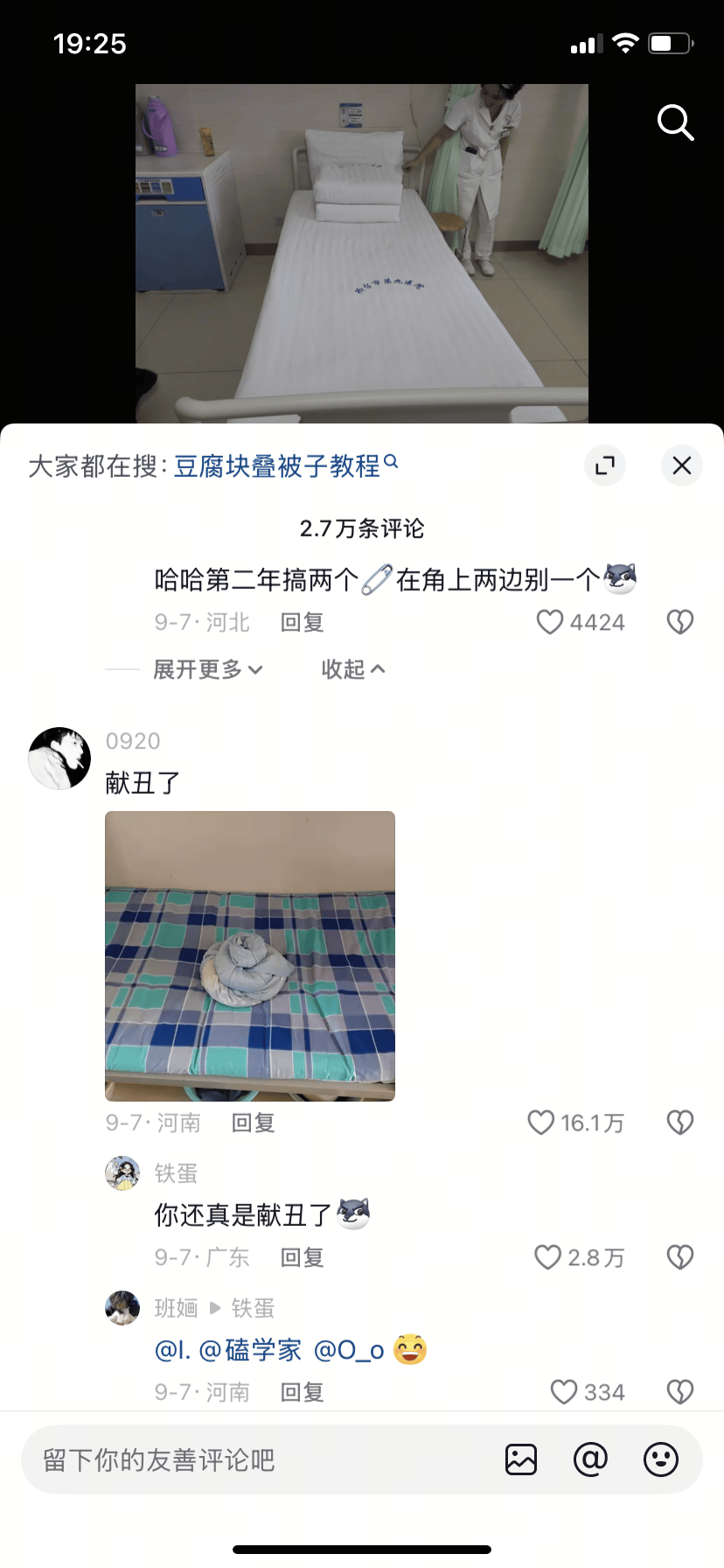This screenshot has width=724, height=1568.
Task: Search for 豆腐块叠被子教程 suggestion
Action: point(278,465)
